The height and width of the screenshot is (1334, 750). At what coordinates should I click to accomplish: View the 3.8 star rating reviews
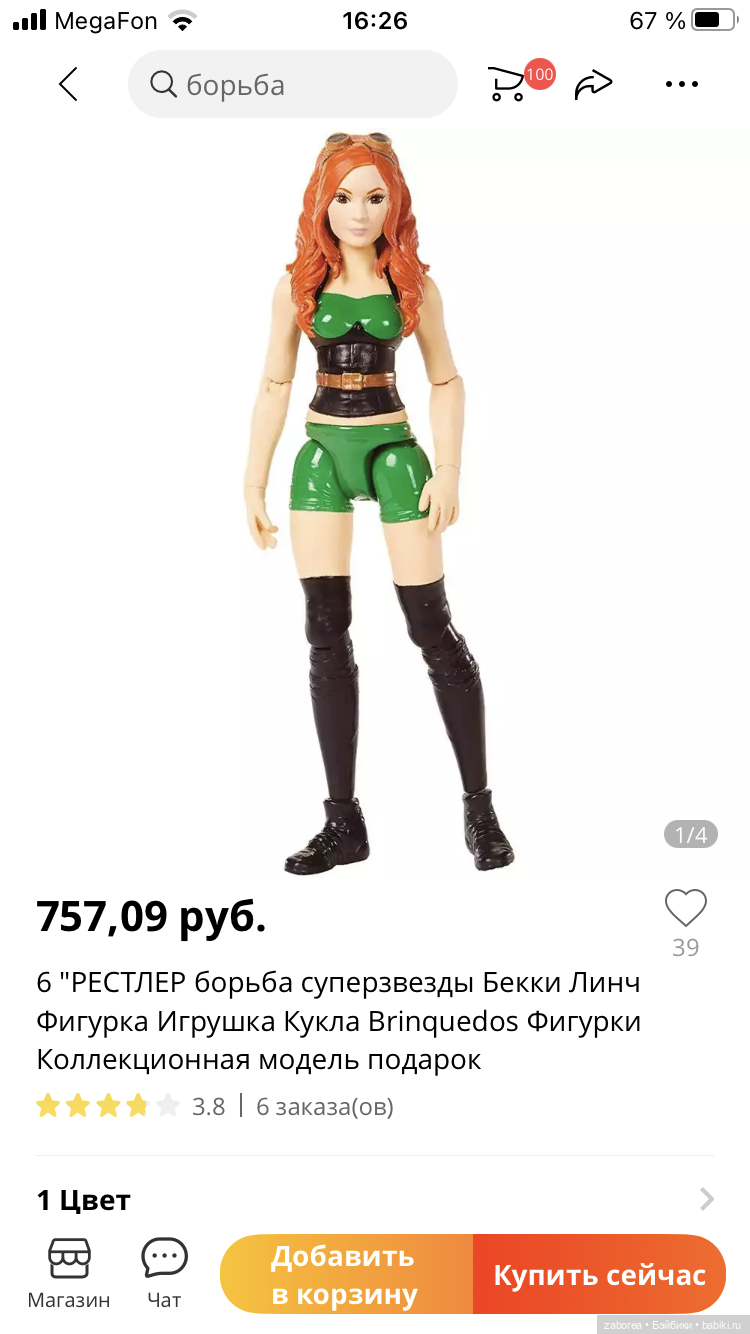(x=130, y=1106)
